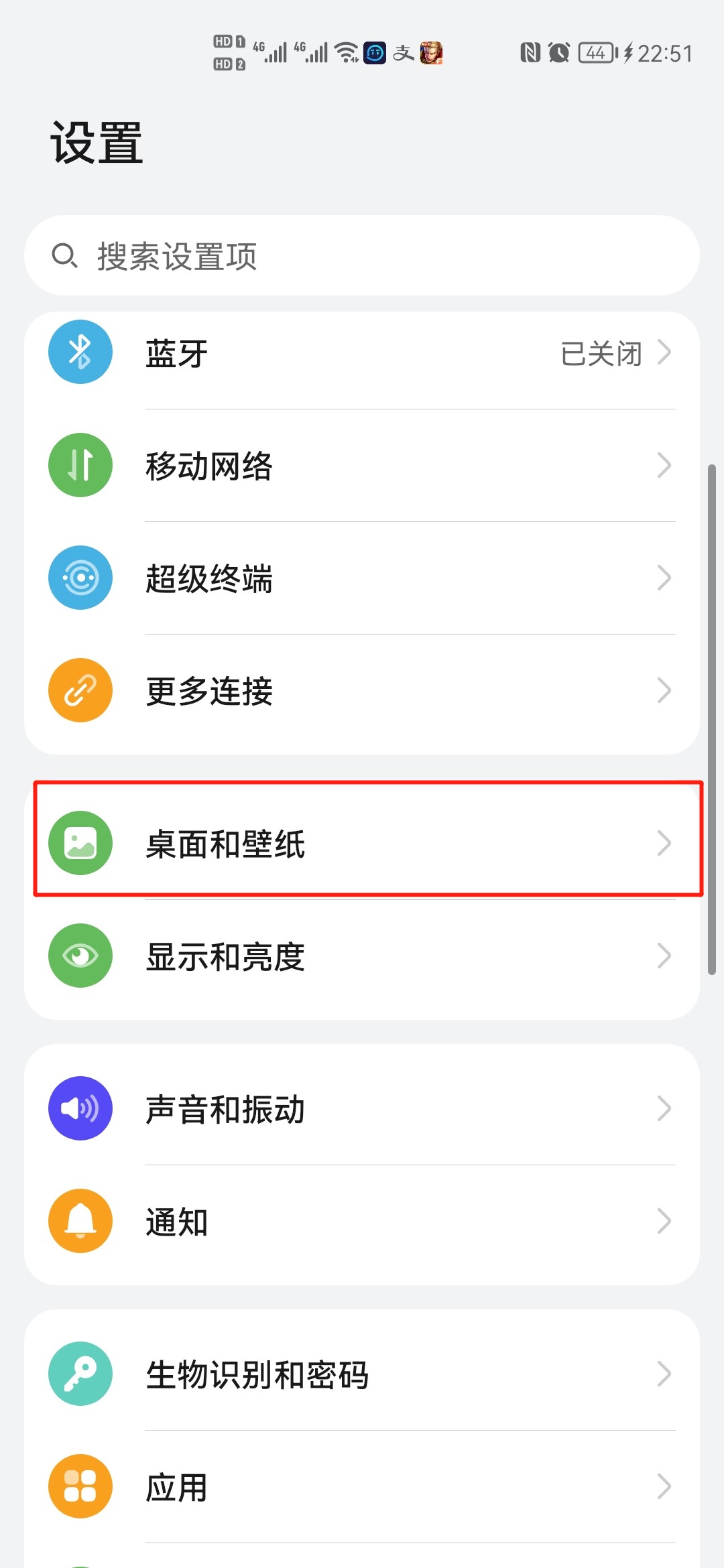Screen dimensions: 724x1568
Task: Open 应用 settings
Action: click(362, 1486)
